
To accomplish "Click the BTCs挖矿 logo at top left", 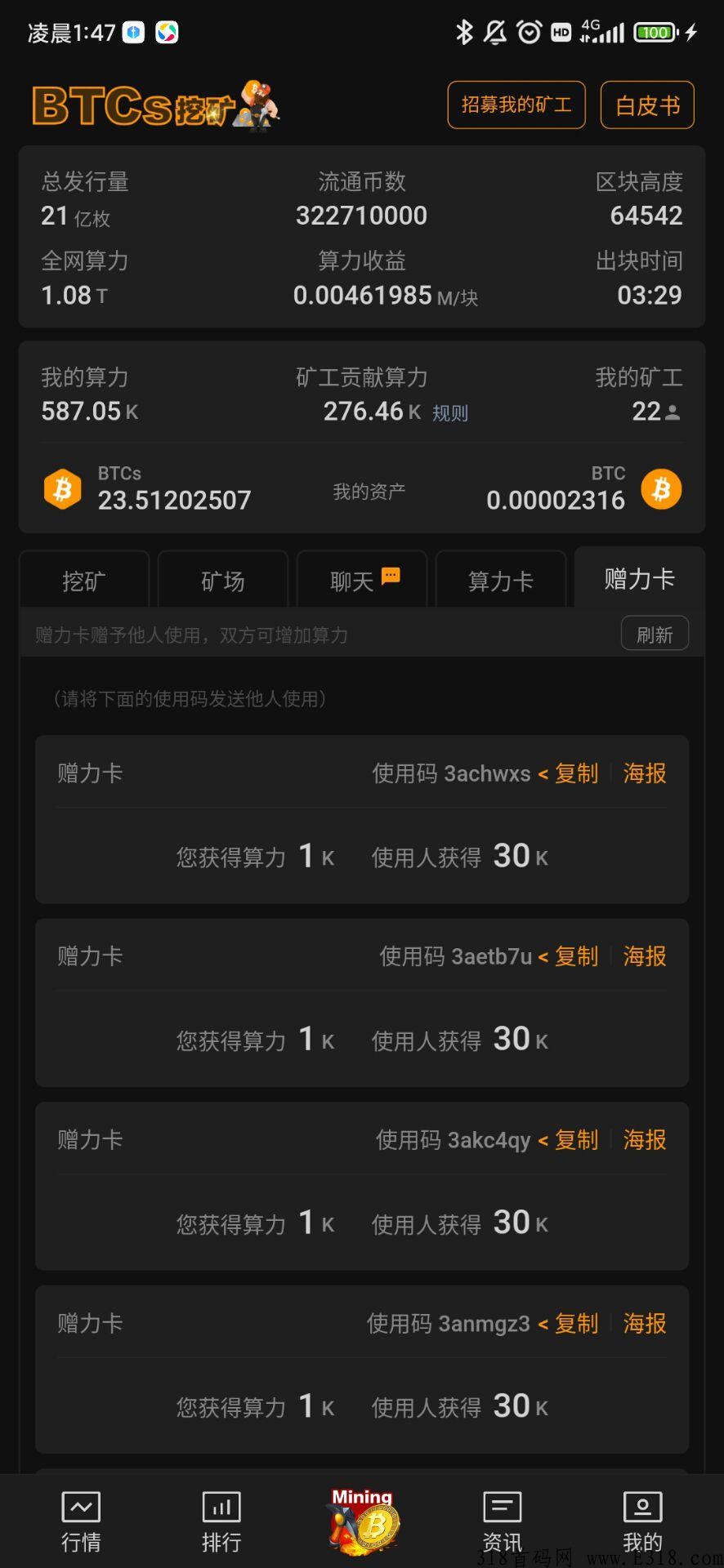I will tap(155, 105).
